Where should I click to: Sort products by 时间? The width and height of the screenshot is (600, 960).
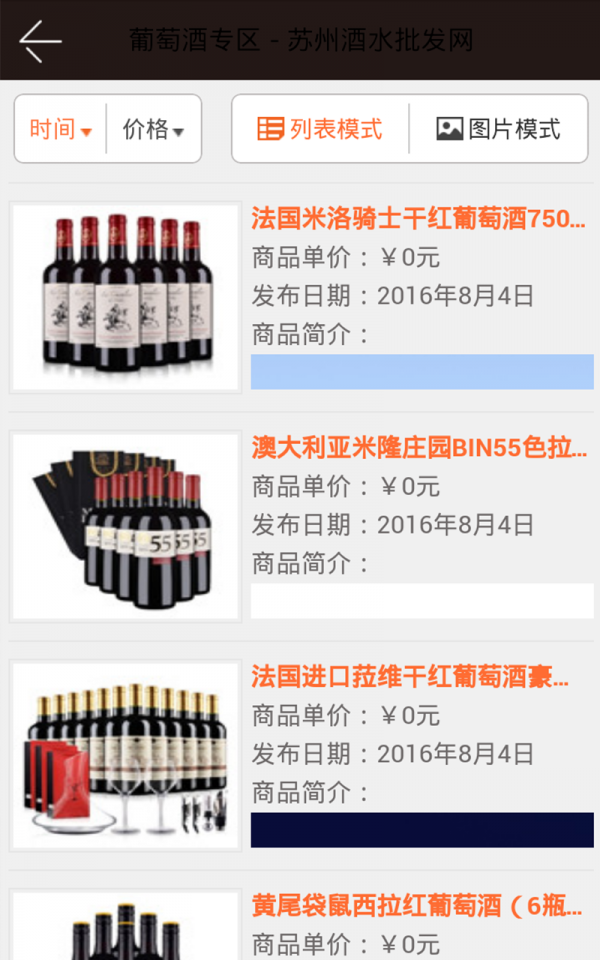pos(60,129)
